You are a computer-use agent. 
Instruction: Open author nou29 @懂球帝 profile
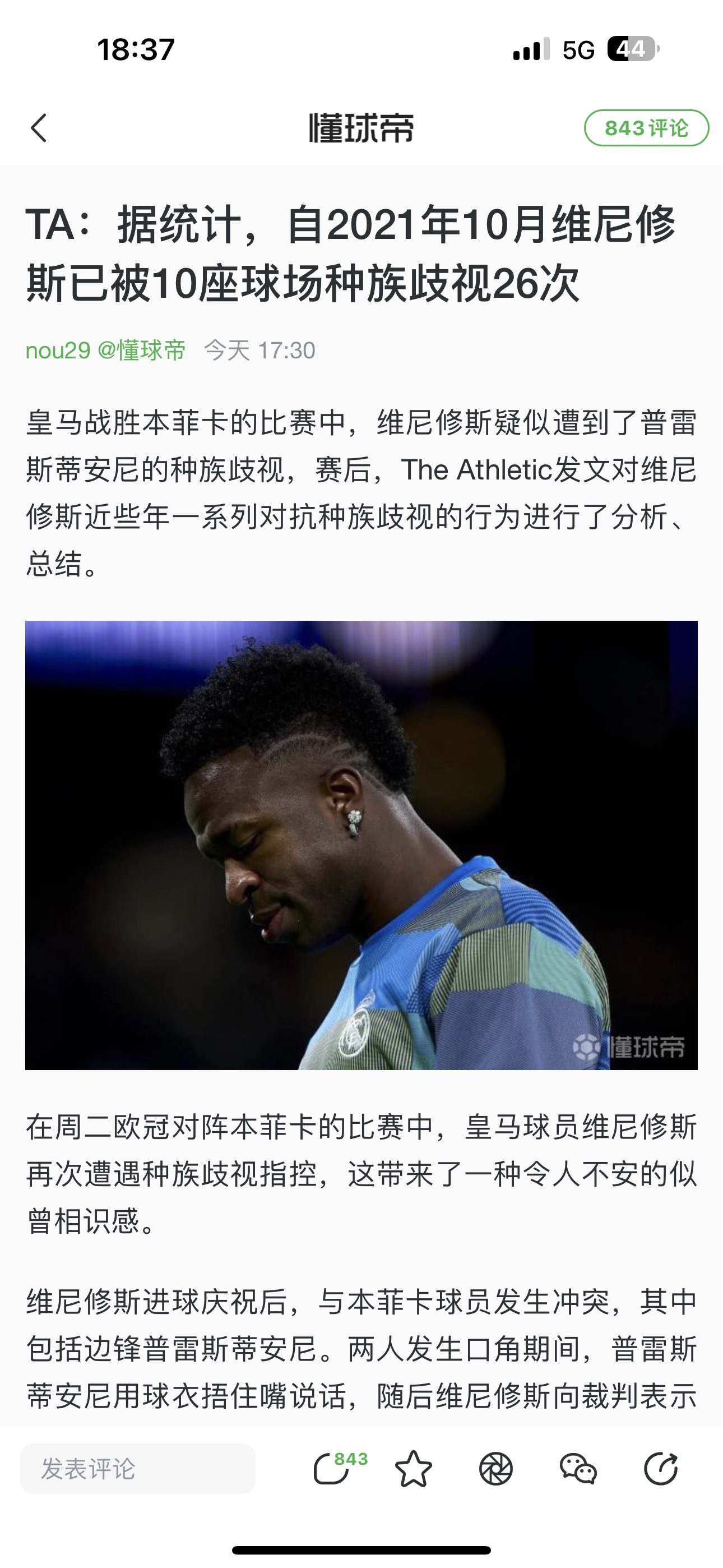(105, 351)
